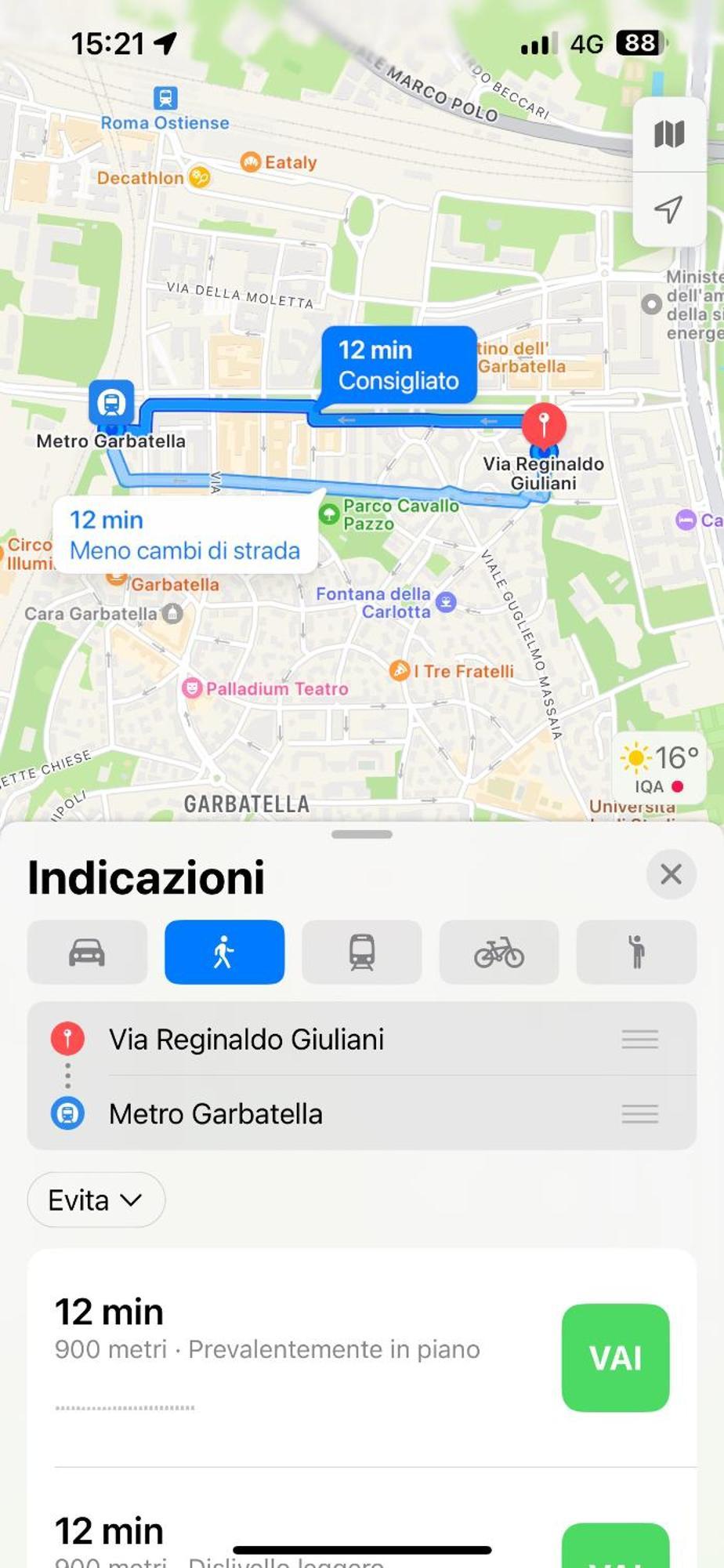Center map on current location
The width and height of the screenshot is (724, 1568).
pos(668,209)
